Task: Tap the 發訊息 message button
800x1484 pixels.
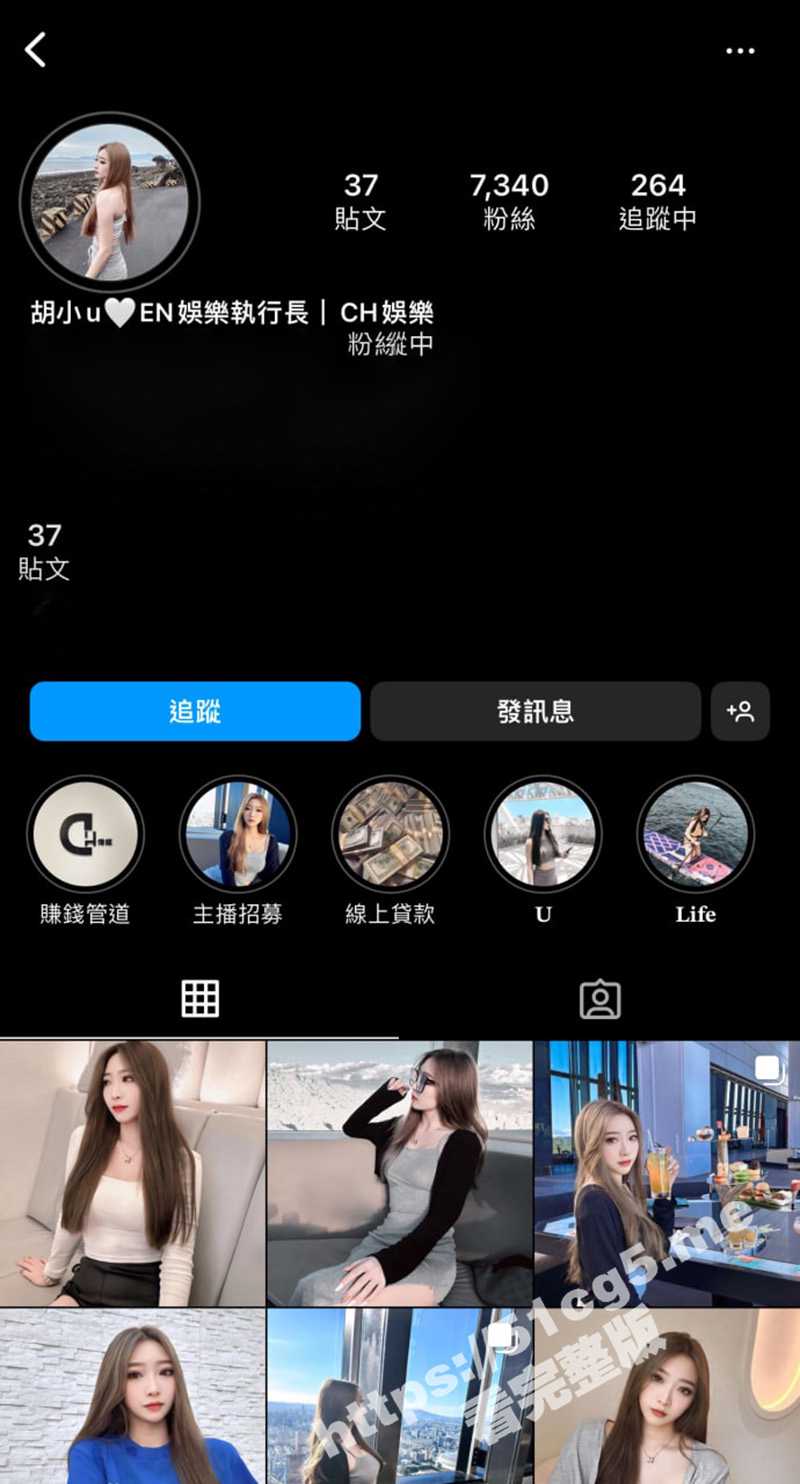Action: 535,711
